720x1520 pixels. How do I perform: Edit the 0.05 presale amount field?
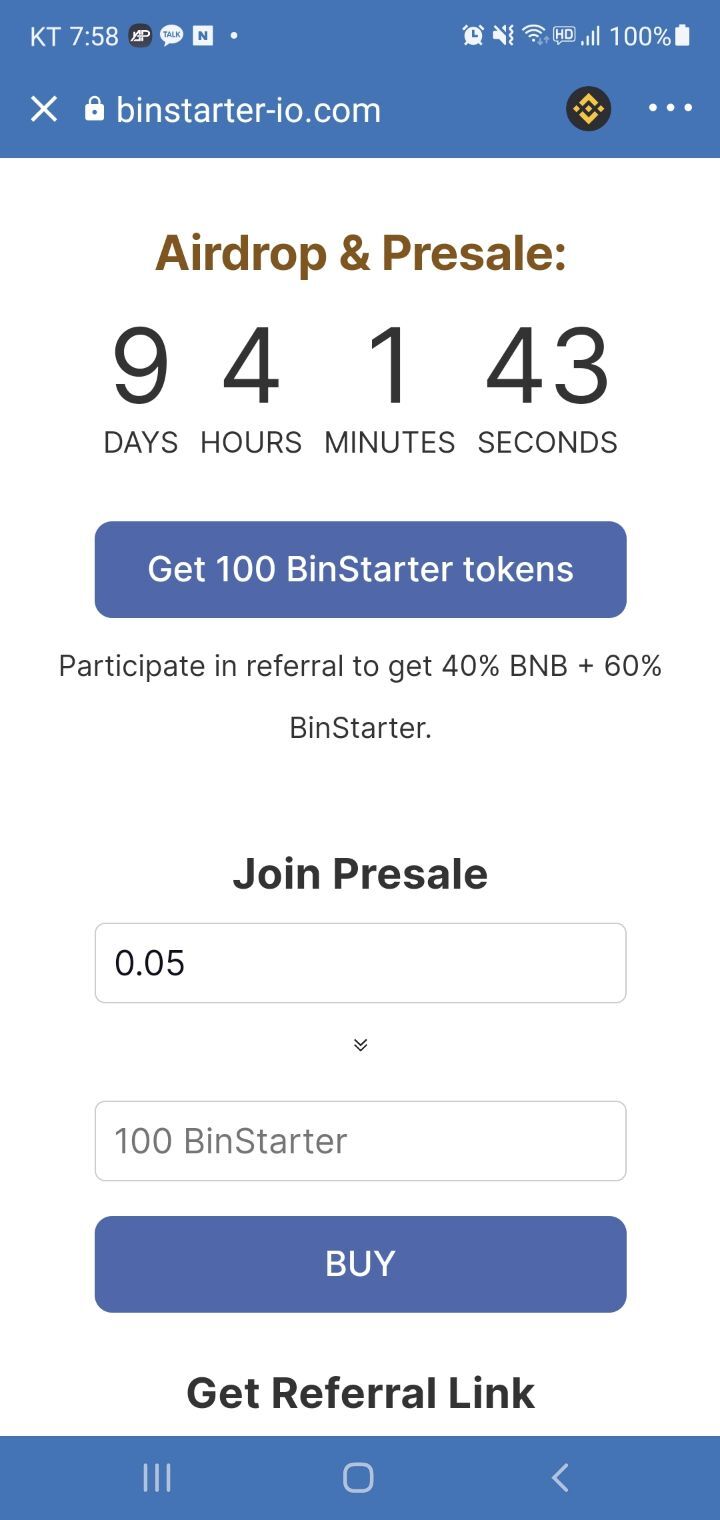[360, 963]
